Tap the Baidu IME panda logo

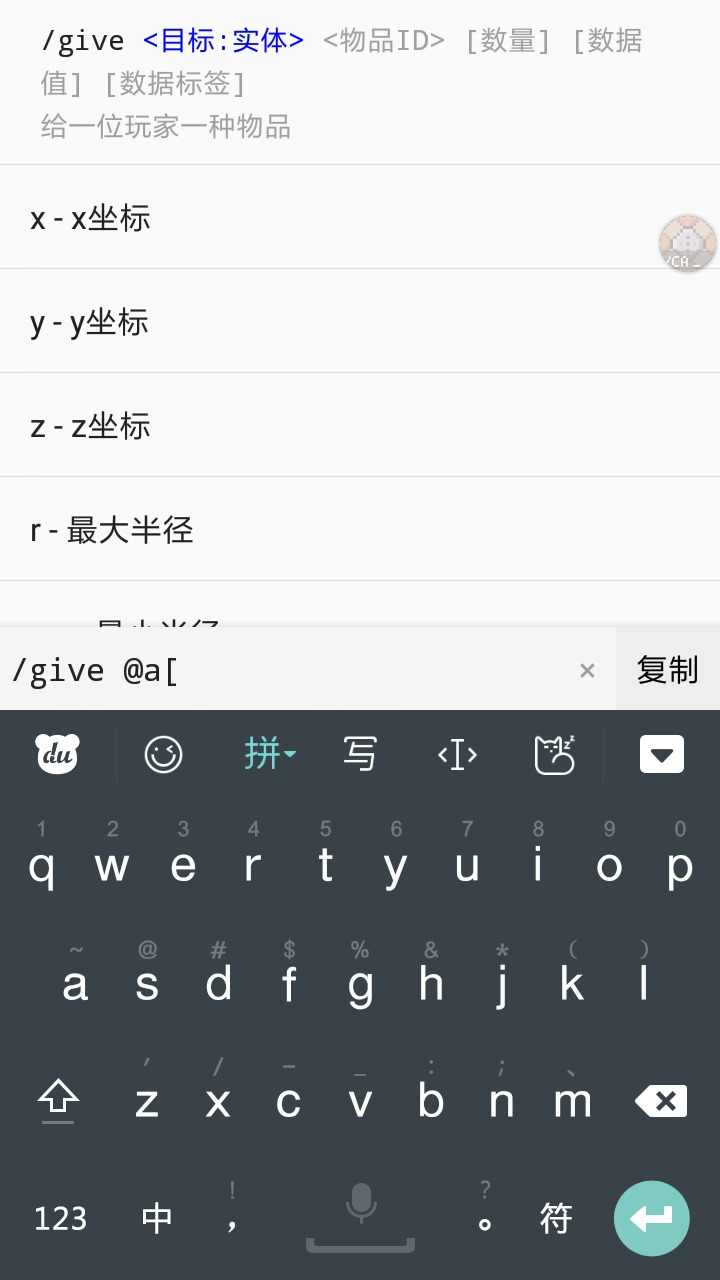56,754
